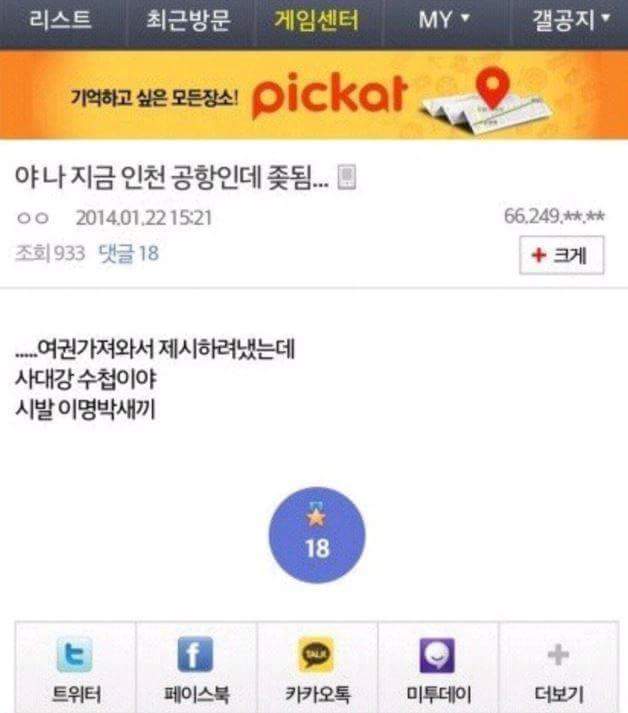Share the post on 미투데이
The image size is (628, 713).
pyautogui.click(x=438, y=669)
